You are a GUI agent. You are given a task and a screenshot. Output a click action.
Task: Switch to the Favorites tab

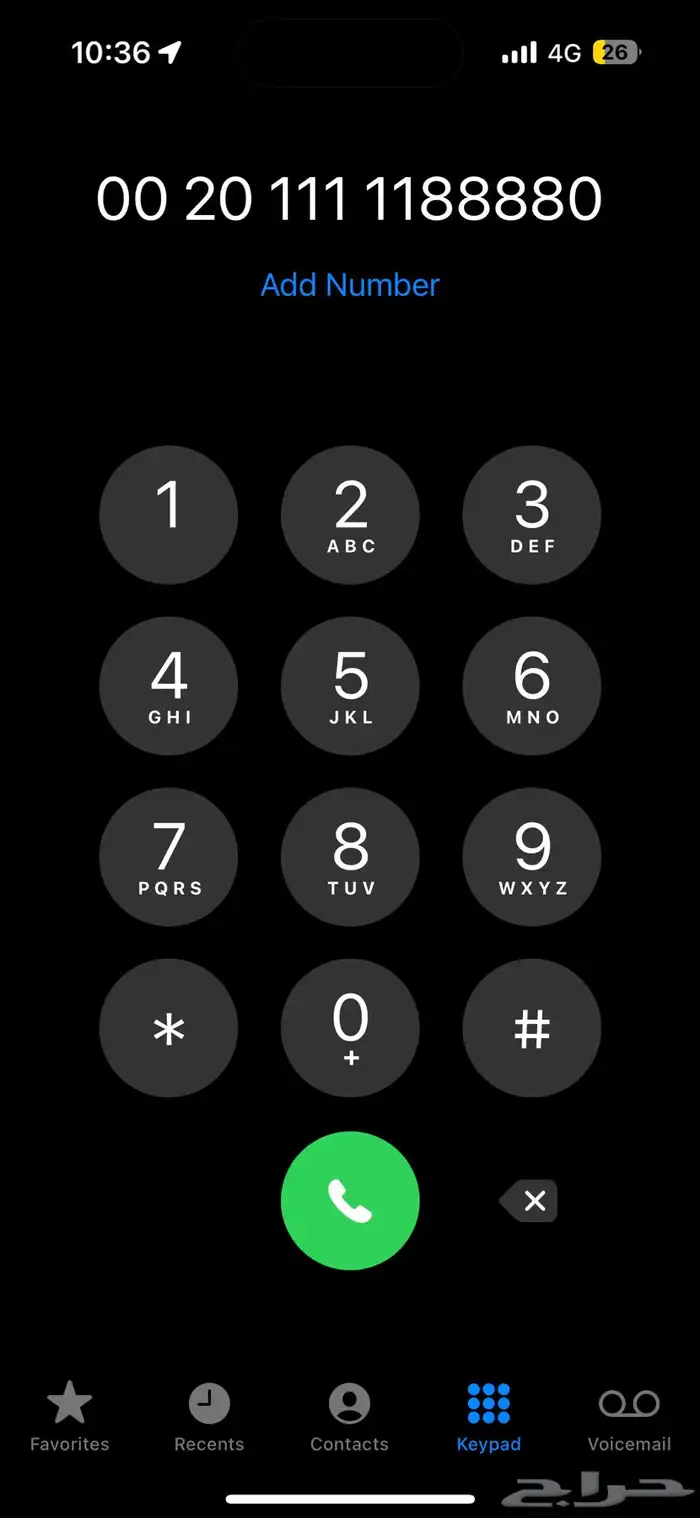[69, 1417]
